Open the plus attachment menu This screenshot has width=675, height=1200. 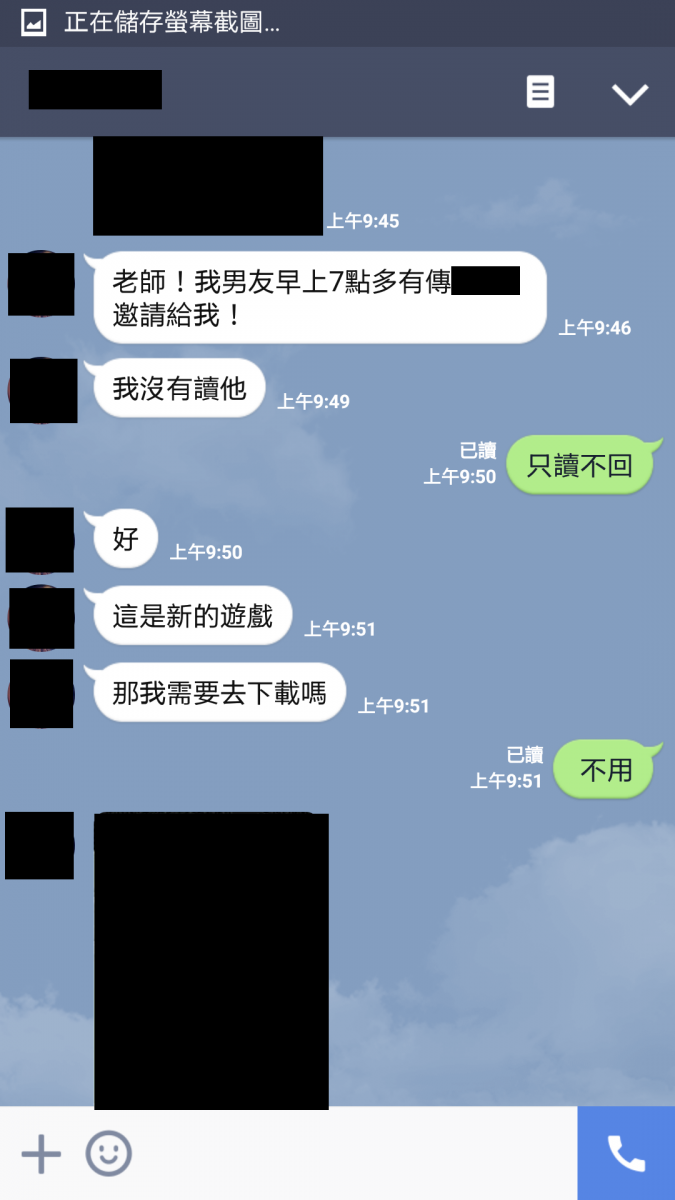click(41, 1154)
